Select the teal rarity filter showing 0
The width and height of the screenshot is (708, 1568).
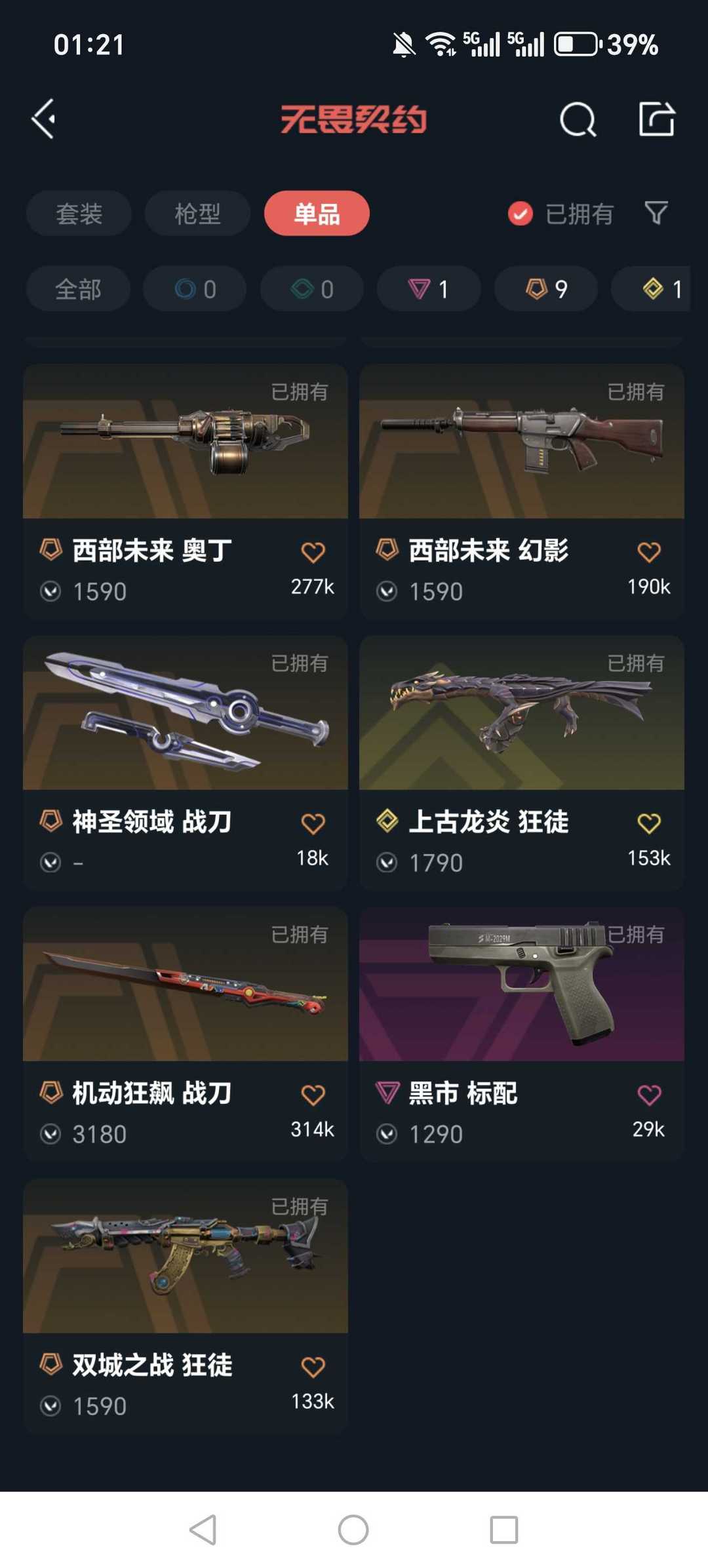click(x=311, y=288)
